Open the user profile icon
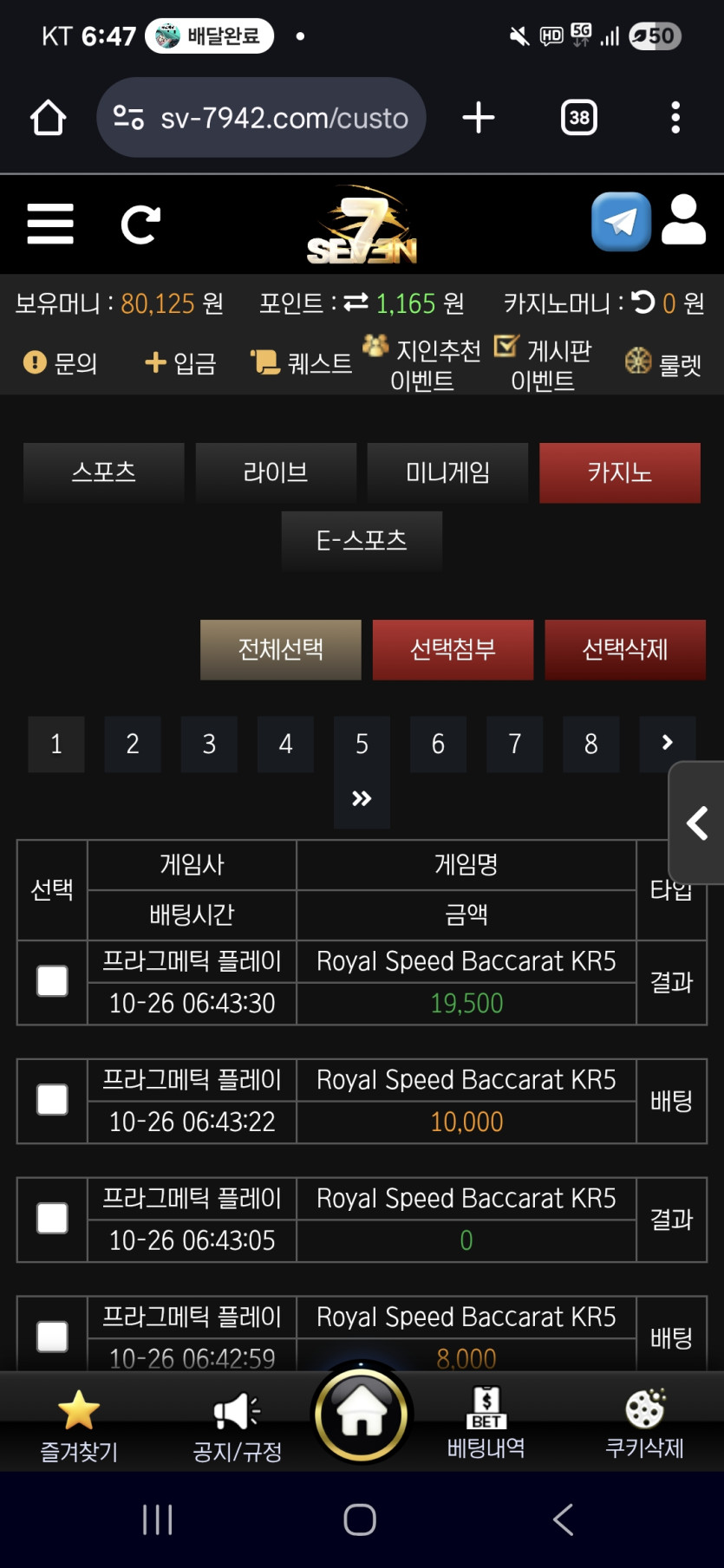Viewport: 724px width, 1568px height. (683, 220)
